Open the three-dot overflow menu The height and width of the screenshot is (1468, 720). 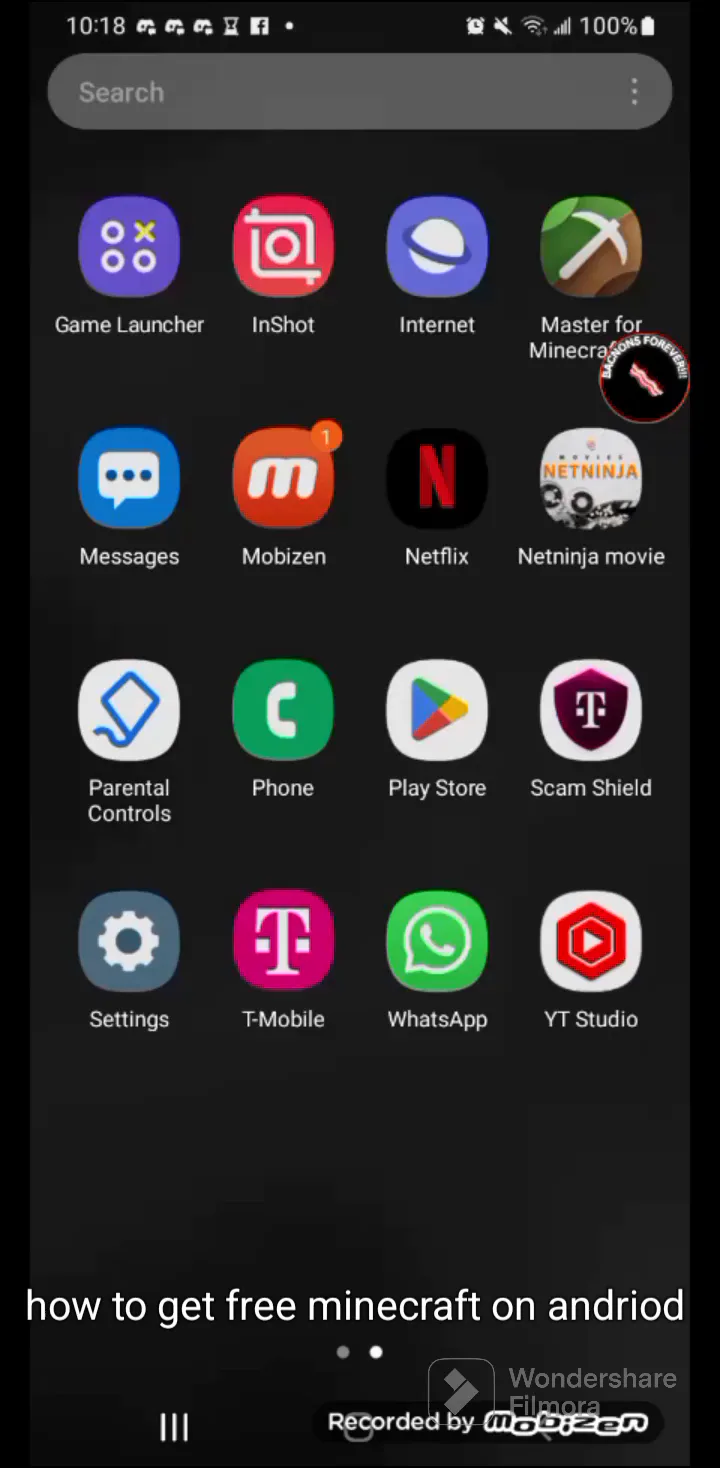click(x=634, y=92)
